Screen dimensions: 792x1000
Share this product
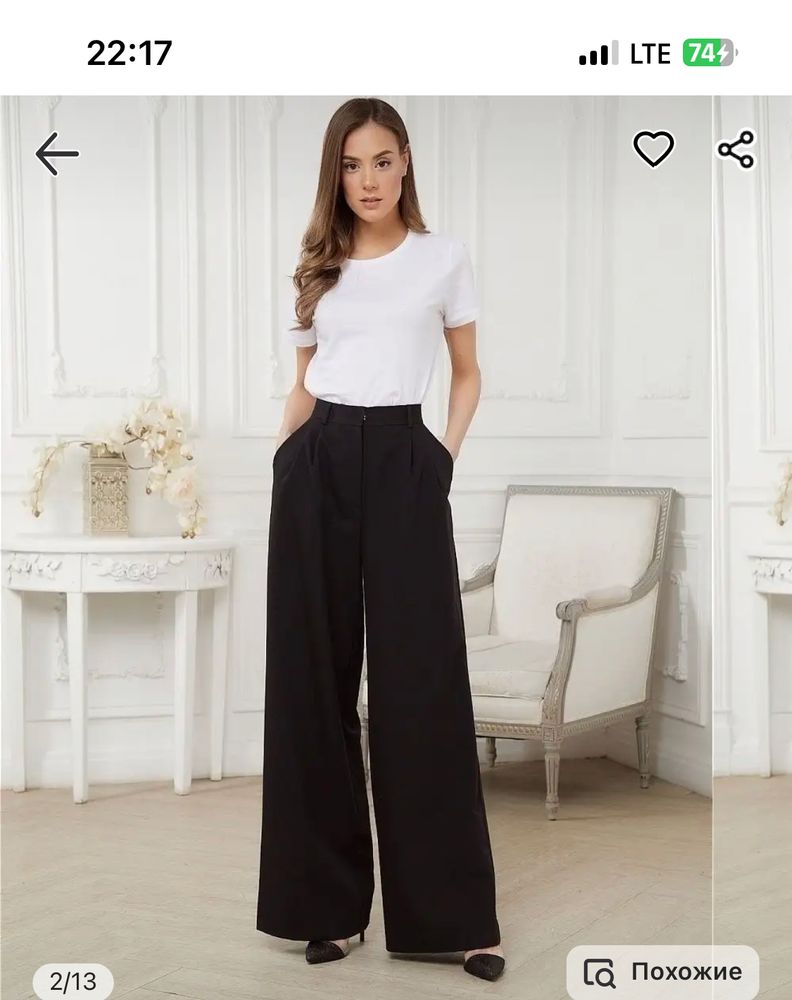pyautogui.click(x=736, y=150)
